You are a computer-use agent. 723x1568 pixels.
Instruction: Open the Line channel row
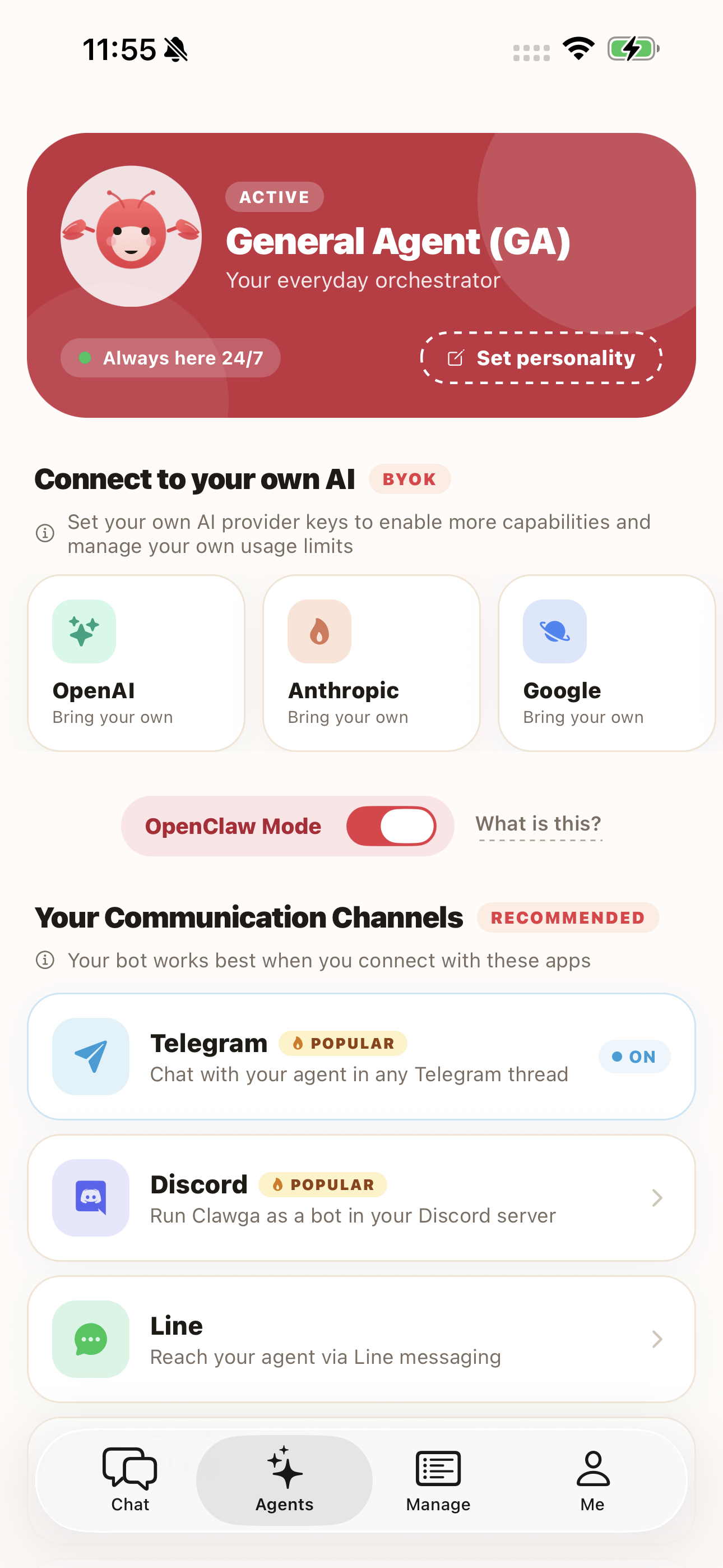[361, 1339]
